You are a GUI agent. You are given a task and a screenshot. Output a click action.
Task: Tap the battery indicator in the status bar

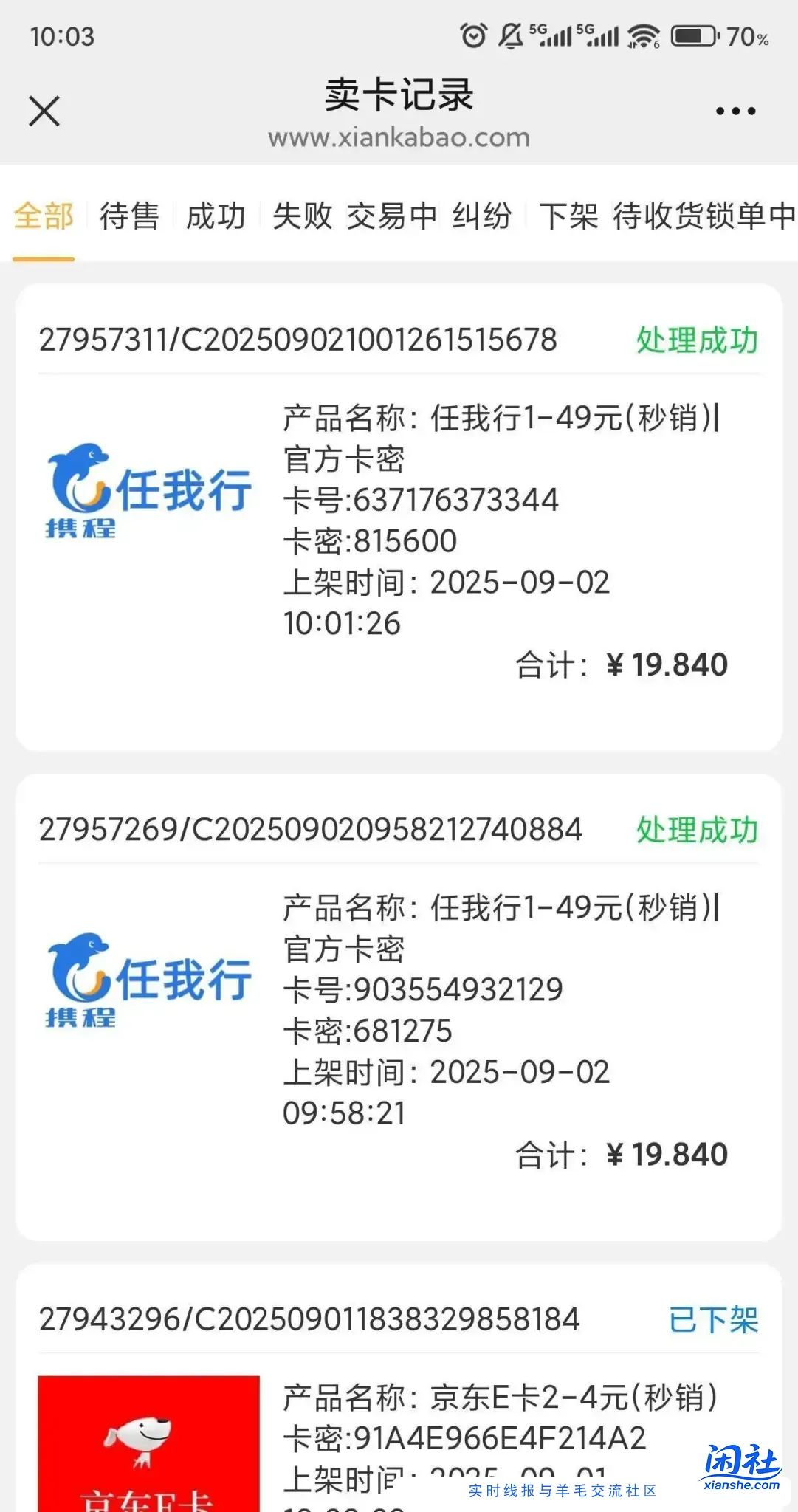692,35
